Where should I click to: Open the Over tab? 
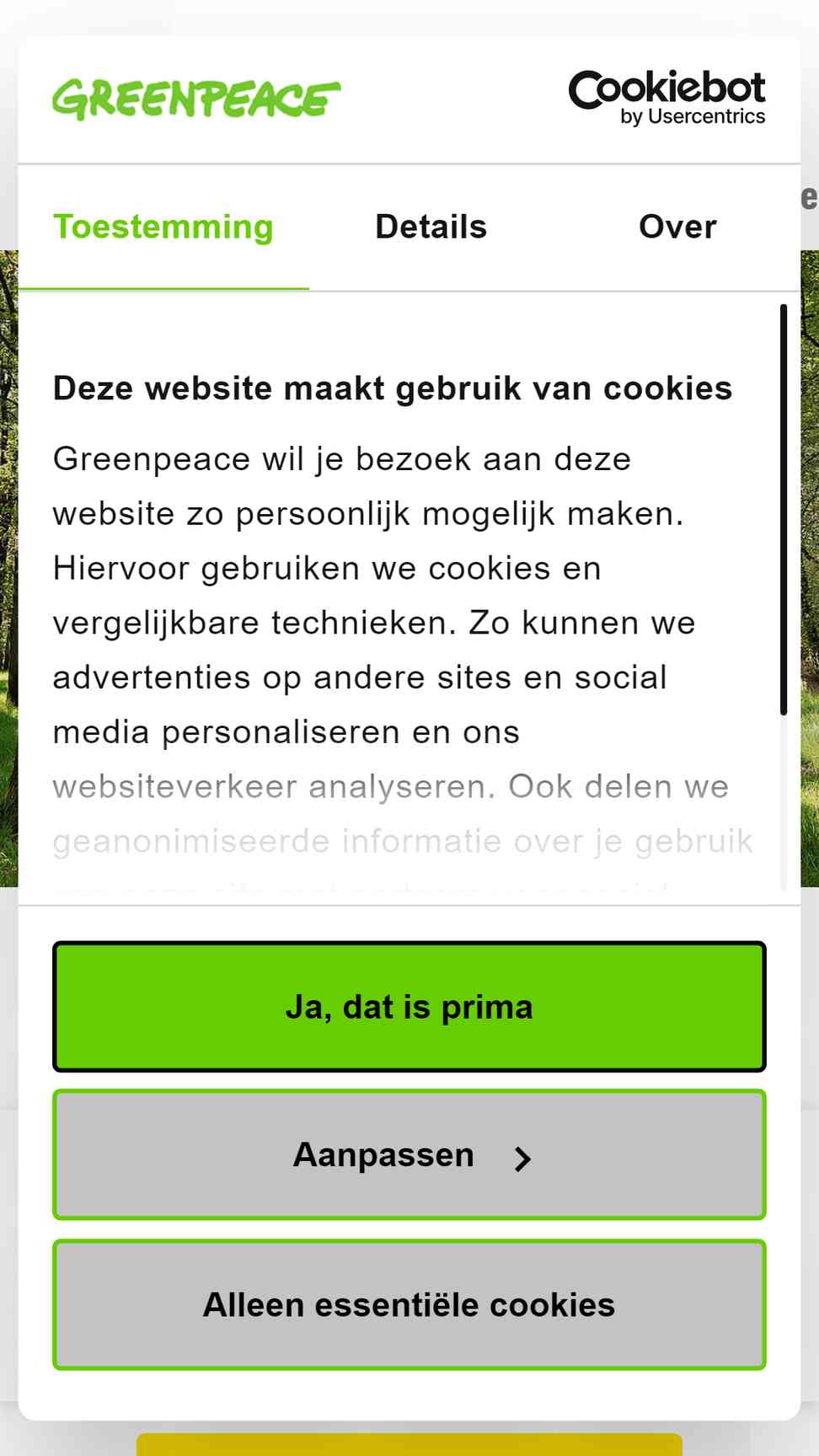[x=677, y=227]
